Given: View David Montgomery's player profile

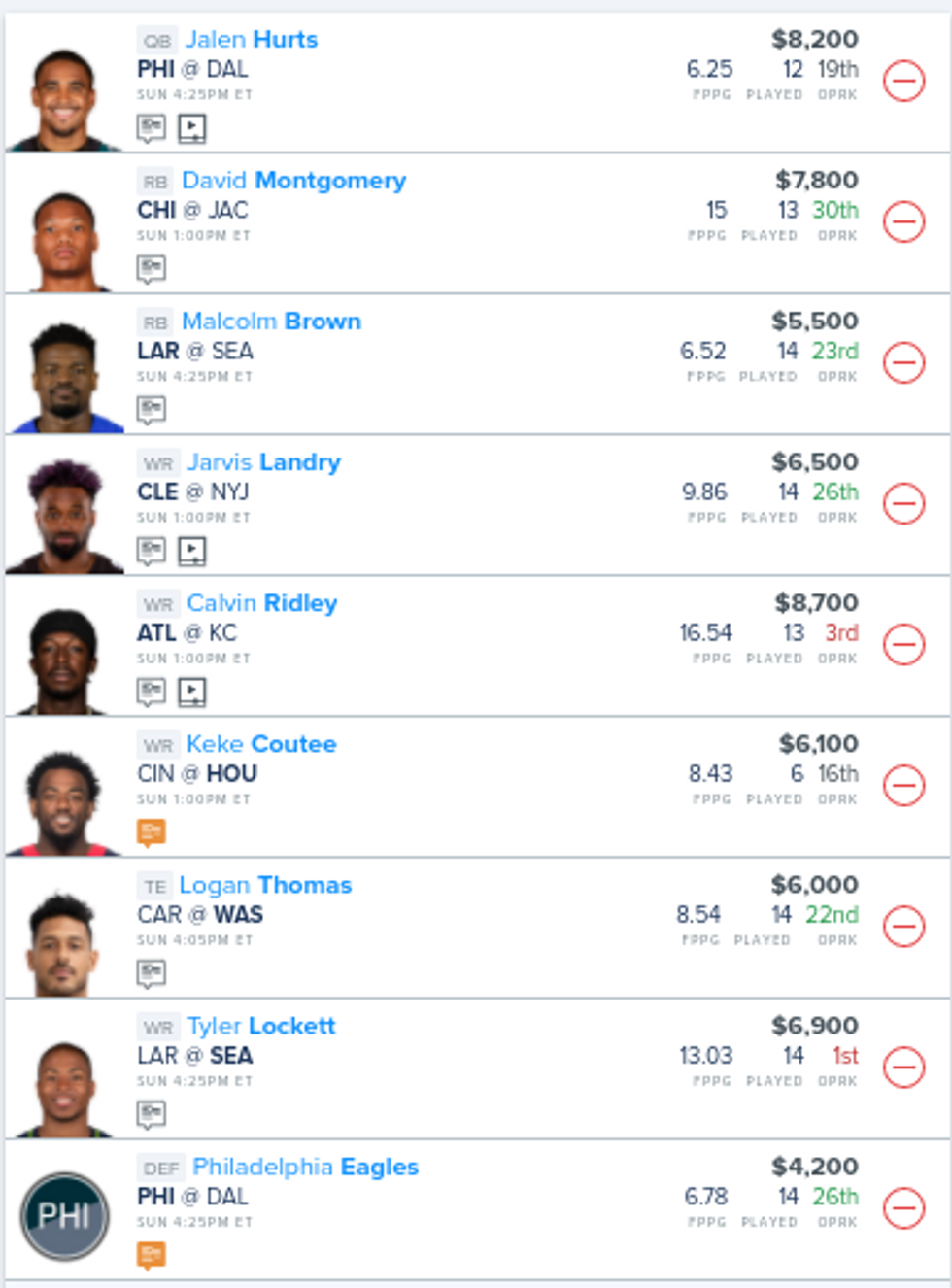Looking at the screenshot, I should click(293, 181).
